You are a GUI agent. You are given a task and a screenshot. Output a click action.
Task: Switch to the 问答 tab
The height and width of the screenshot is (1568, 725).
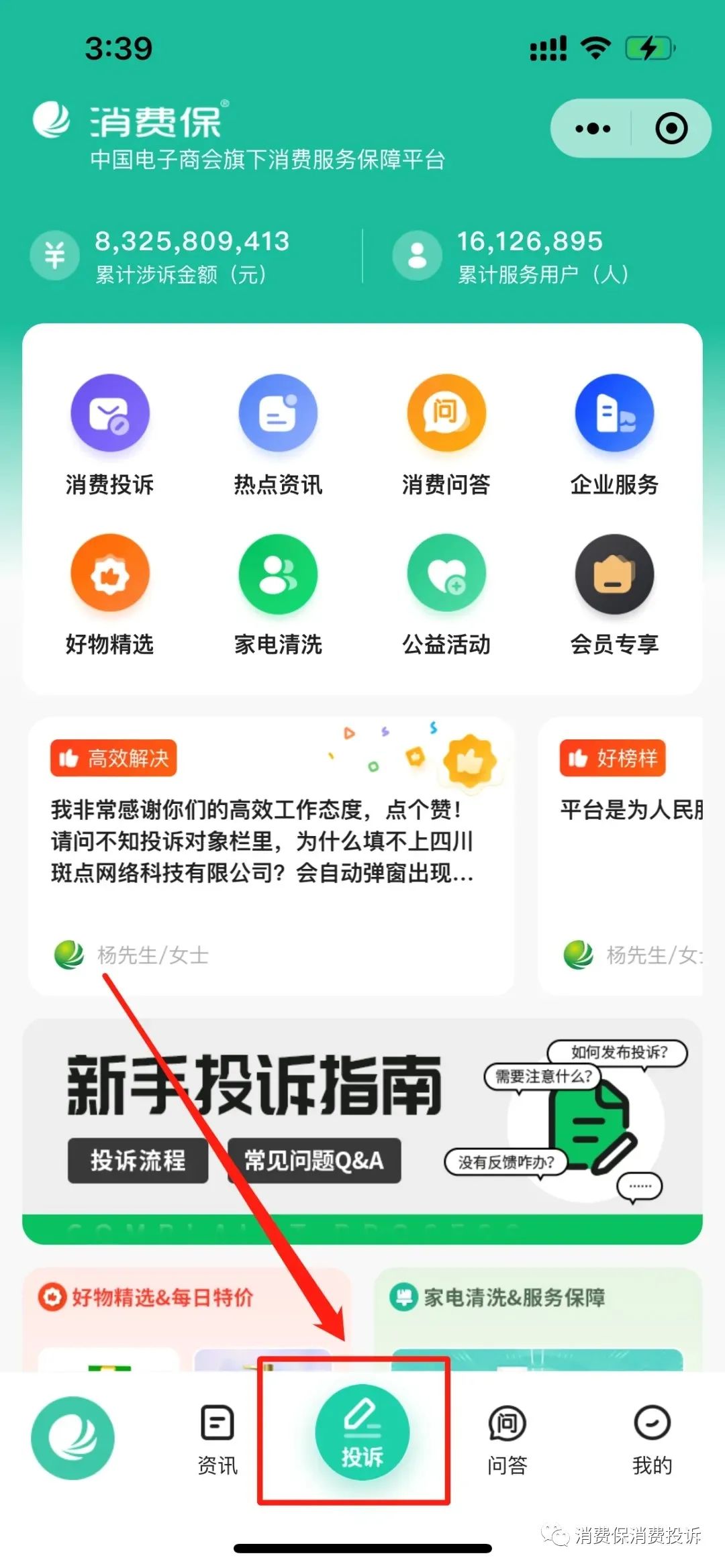pos(507,1439)
